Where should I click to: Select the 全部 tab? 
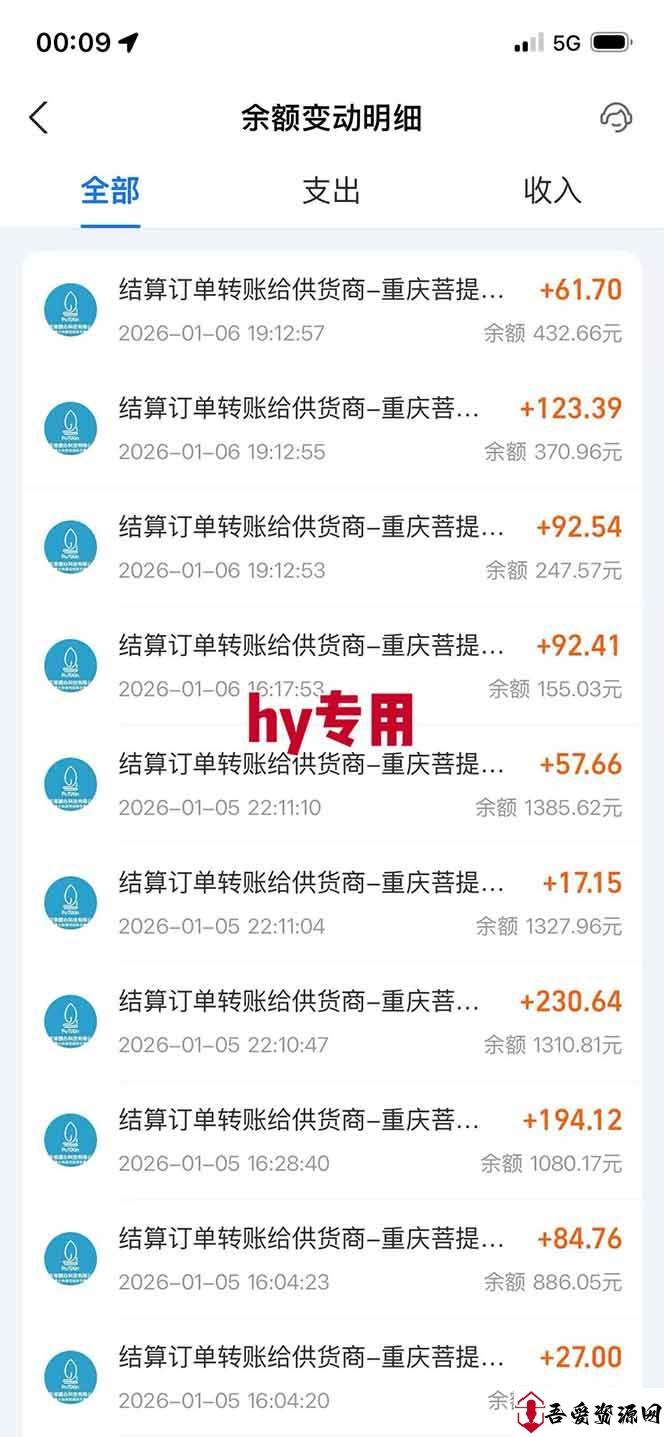pos(110,190)
